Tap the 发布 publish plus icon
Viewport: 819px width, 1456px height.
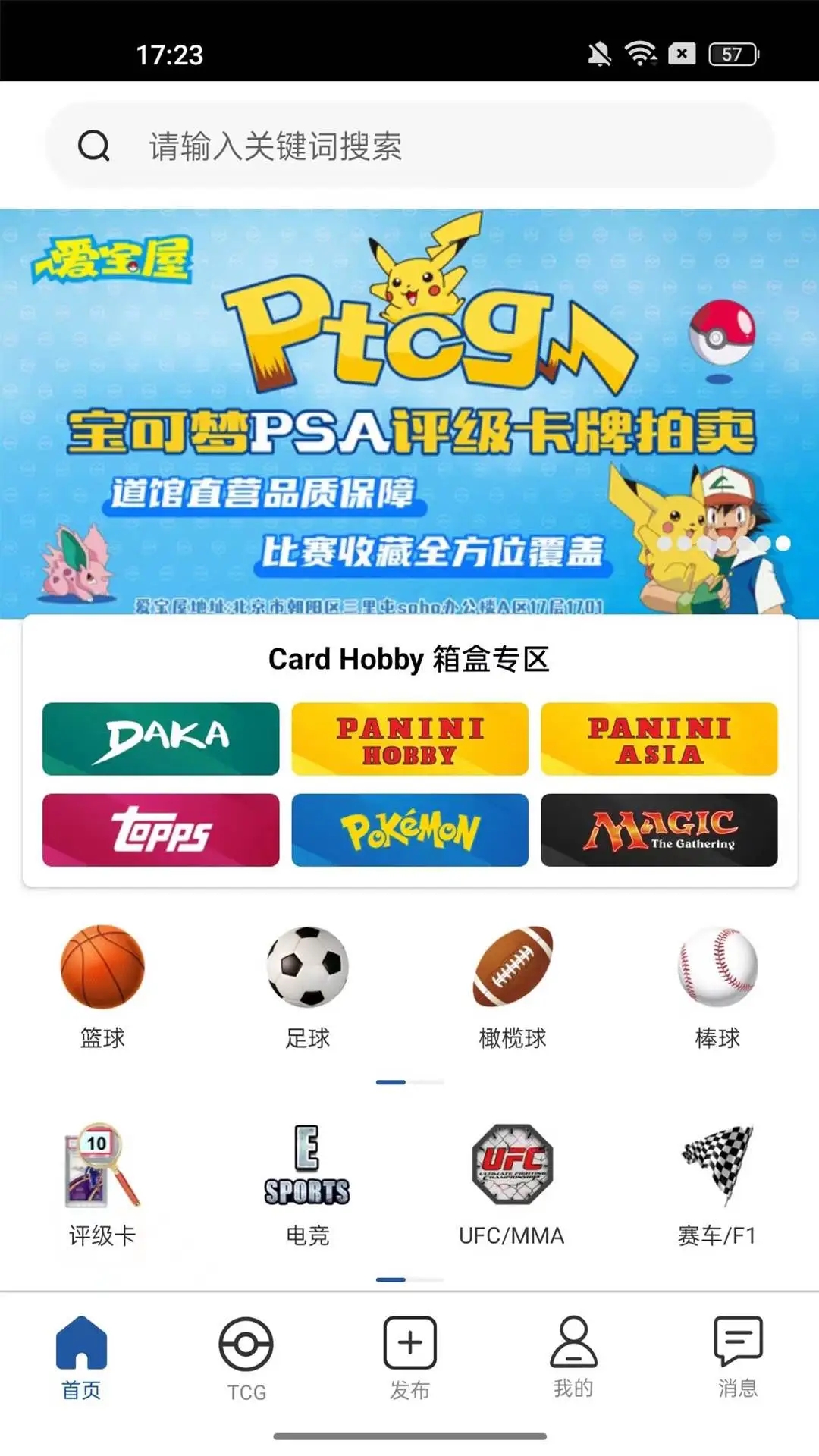pos(409,1357)
